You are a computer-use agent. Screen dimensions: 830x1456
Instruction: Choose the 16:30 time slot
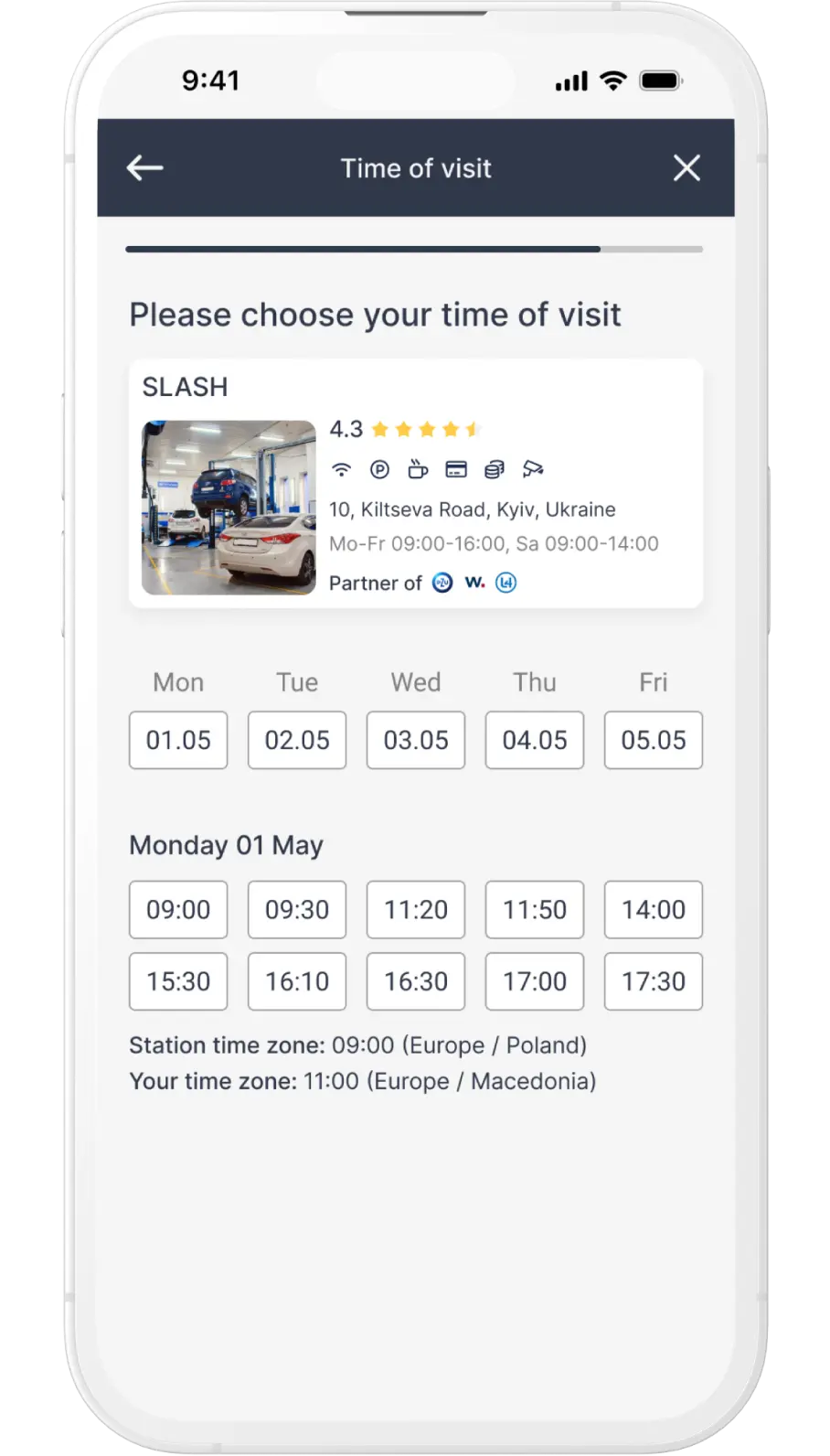coord(416,981)
